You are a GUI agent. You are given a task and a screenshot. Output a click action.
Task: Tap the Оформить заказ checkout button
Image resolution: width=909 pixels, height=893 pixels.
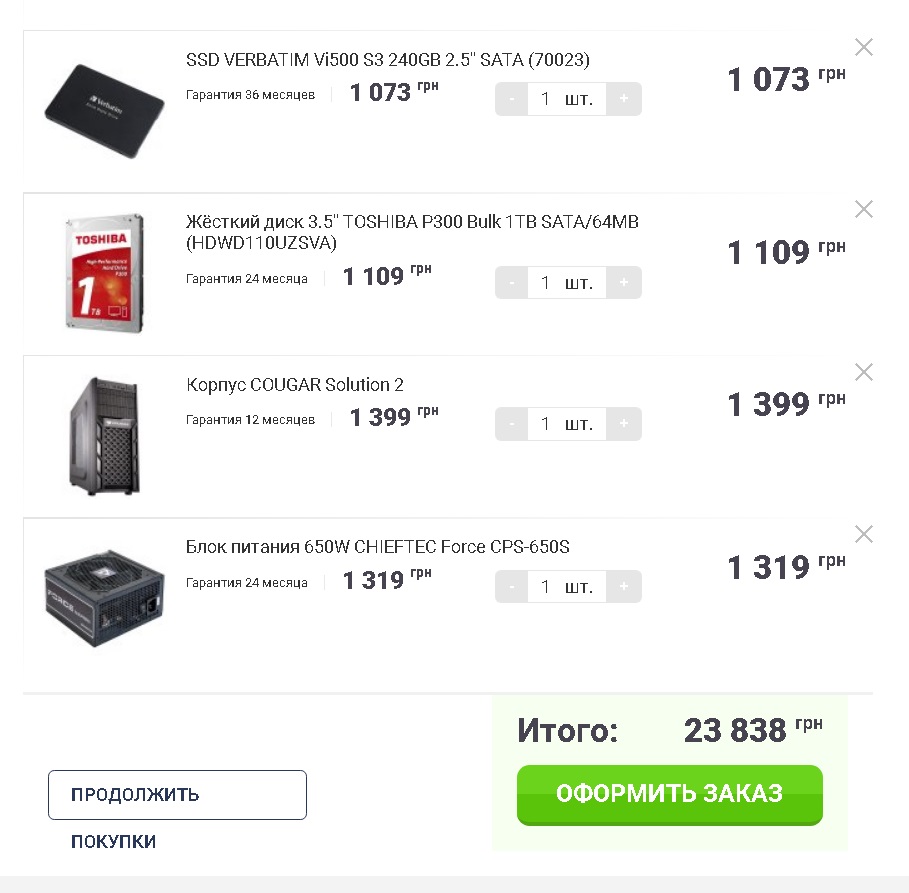(x=669, y=794)
